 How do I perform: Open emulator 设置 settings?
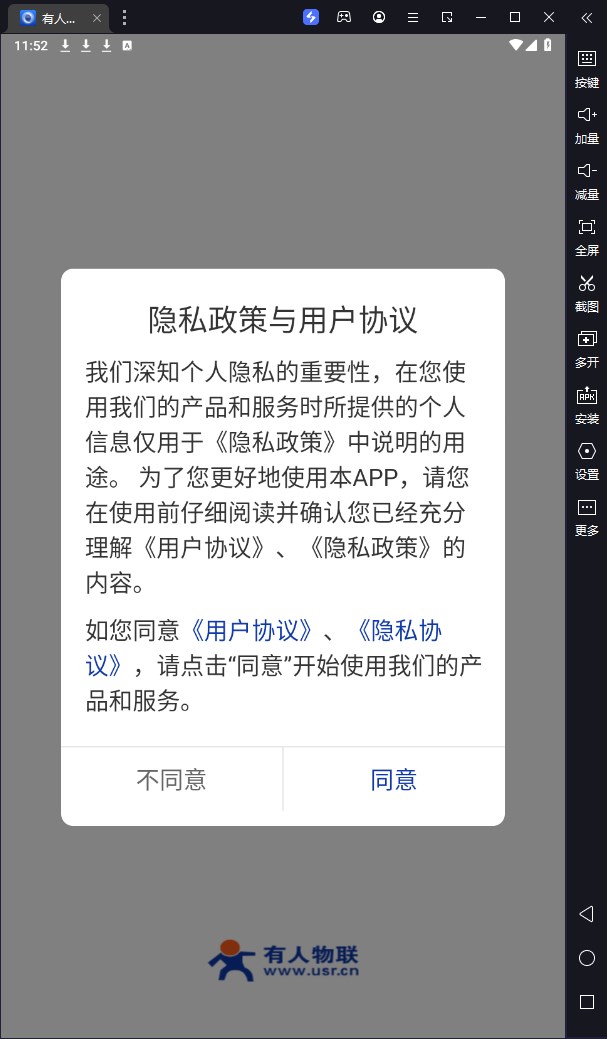[586, 461]
